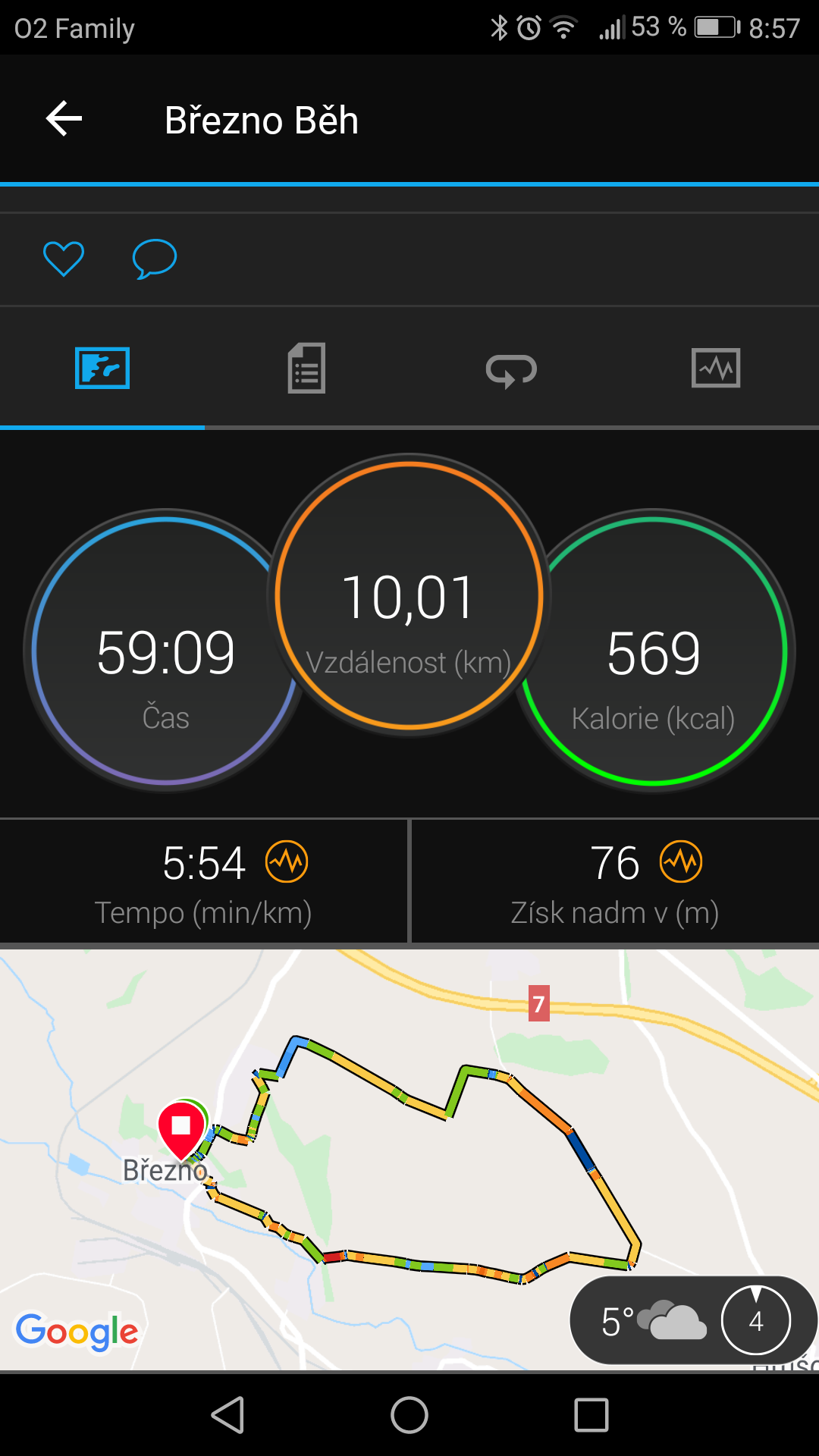Switch to the charts tab
This screenshot has width=819, height=1456.
tap(716, 368)
